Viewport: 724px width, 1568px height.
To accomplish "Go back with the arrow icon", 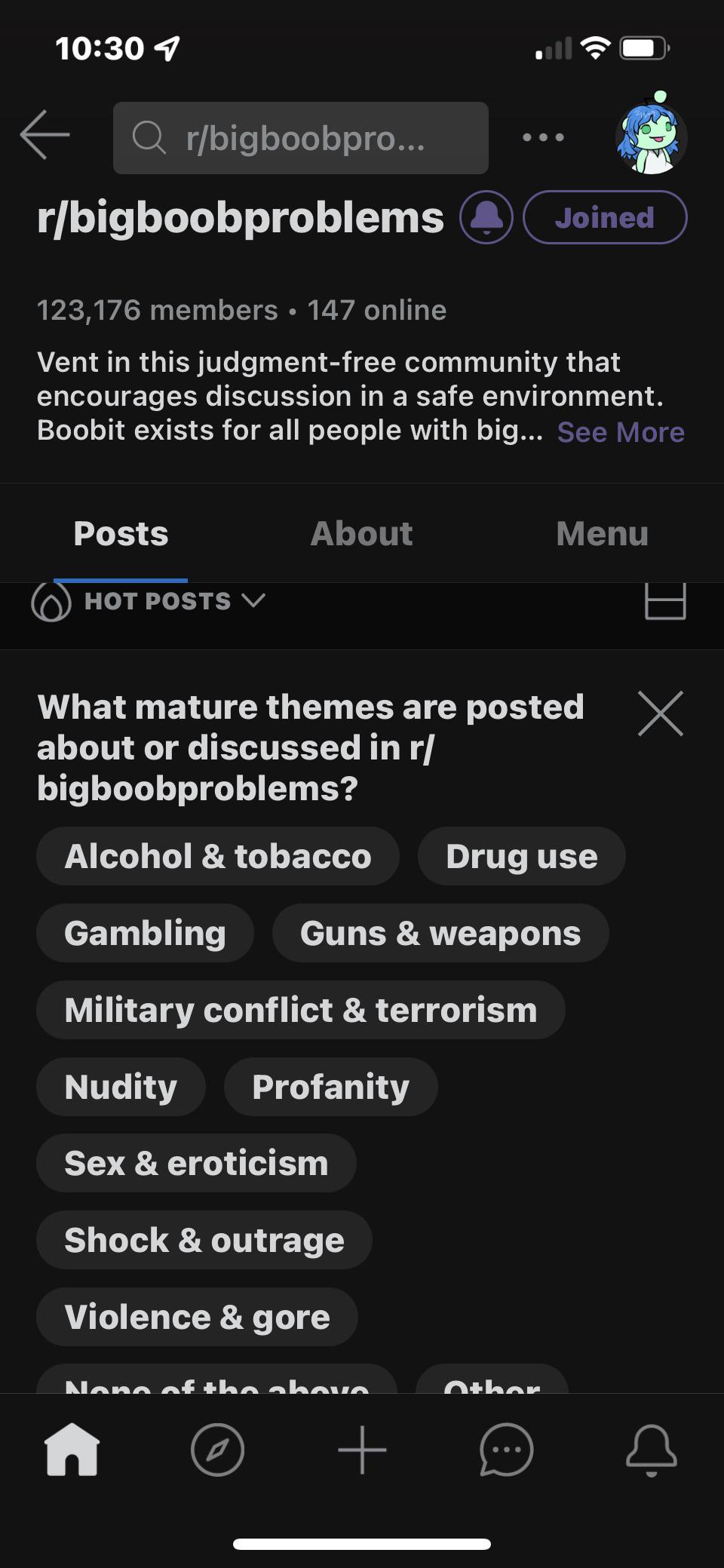I will click(x=45, y=136).
